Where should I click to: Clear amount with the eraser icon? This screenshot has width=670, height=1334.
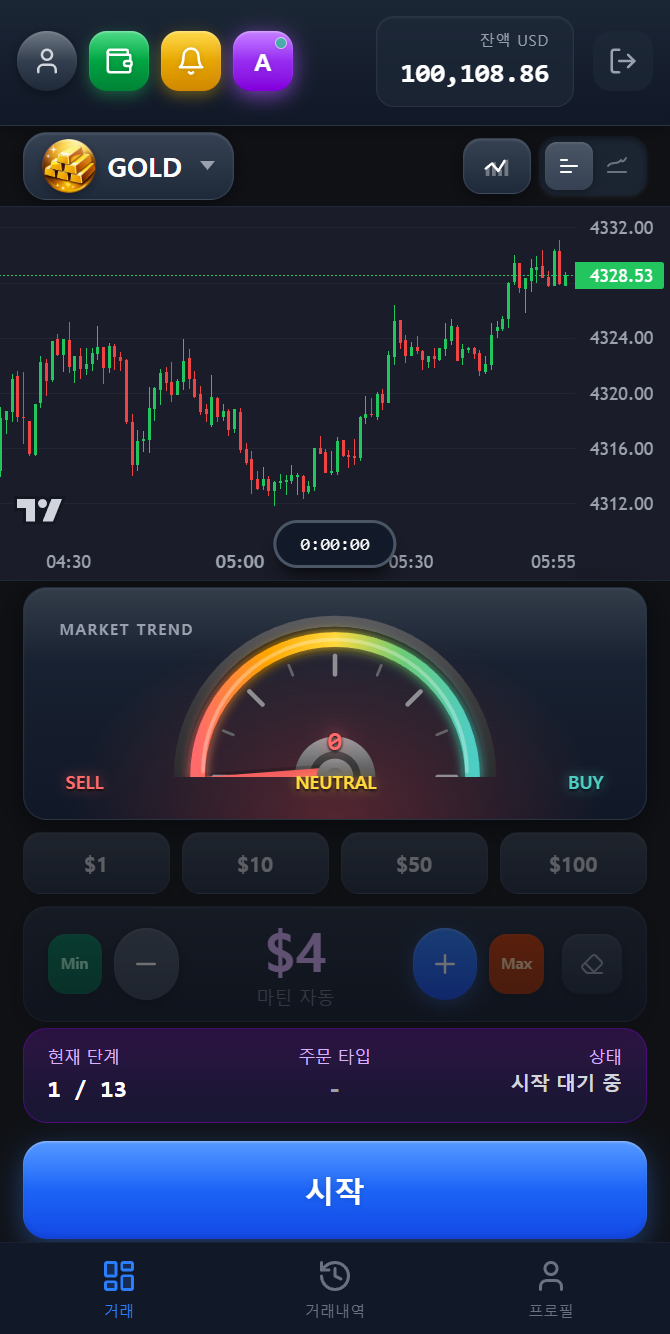pos(592,964)
